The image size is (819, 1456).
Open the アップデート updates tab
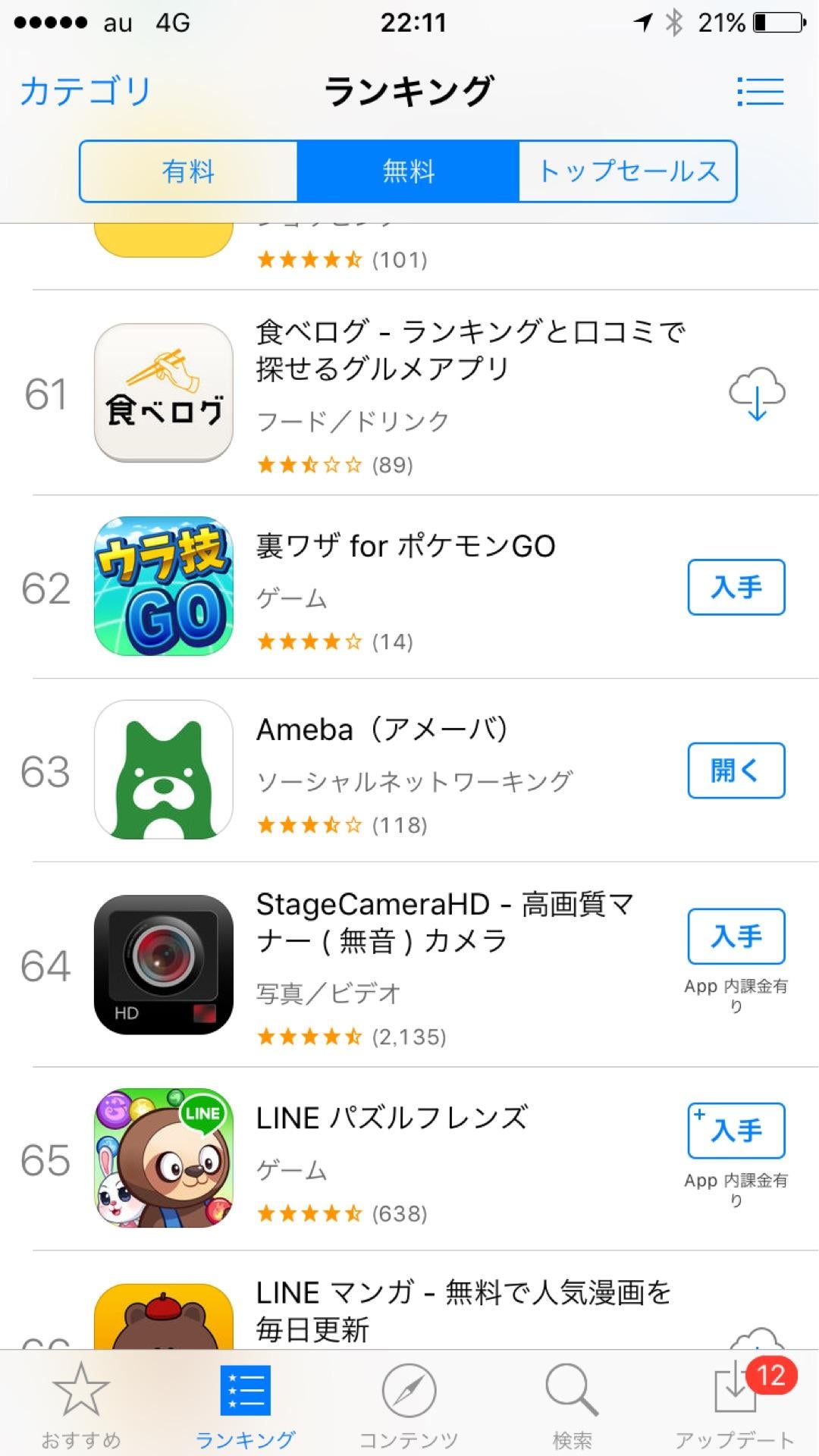pos(736,1404)
